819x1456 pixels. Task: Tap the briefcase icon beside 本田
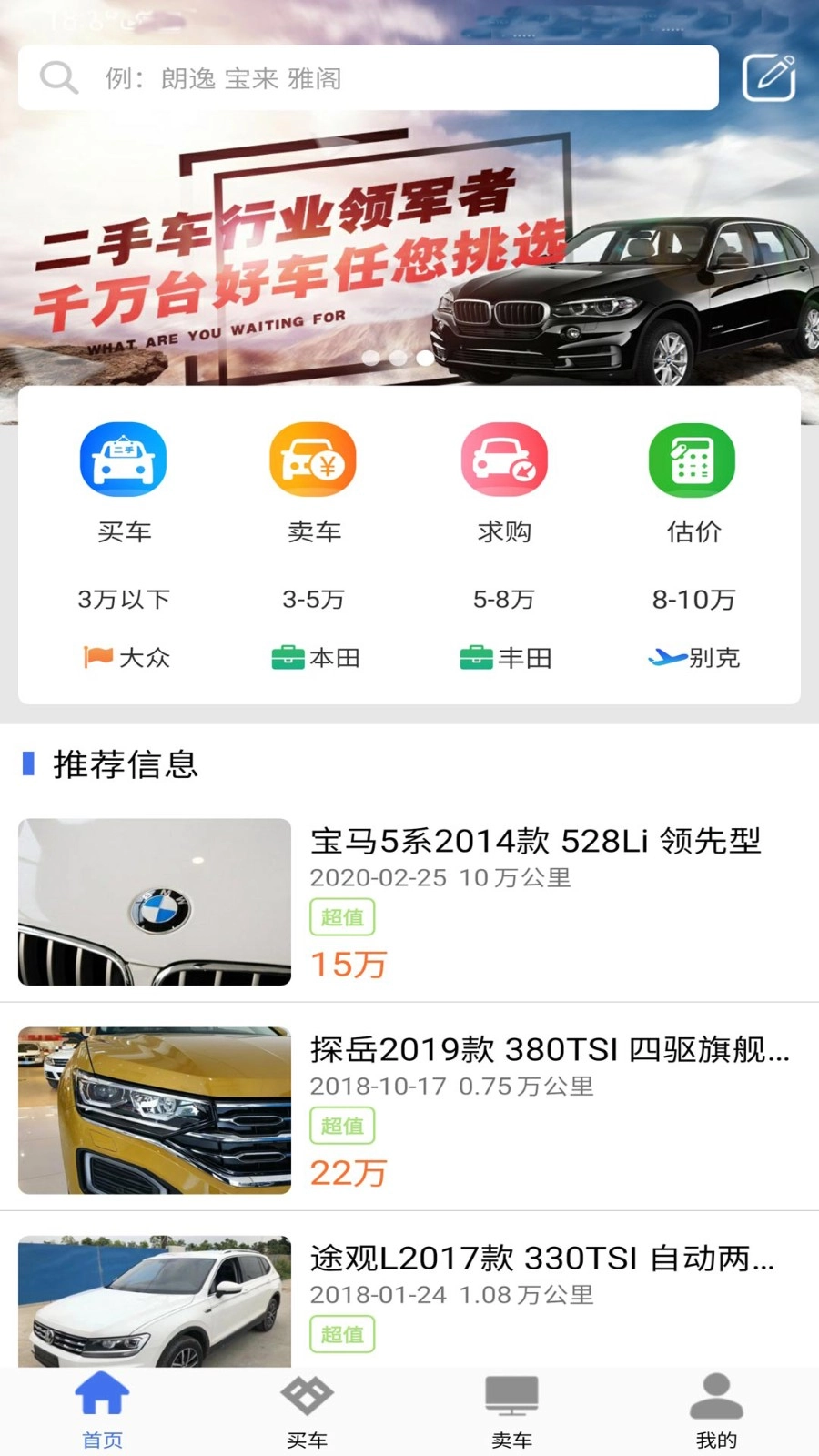(289, 655)
